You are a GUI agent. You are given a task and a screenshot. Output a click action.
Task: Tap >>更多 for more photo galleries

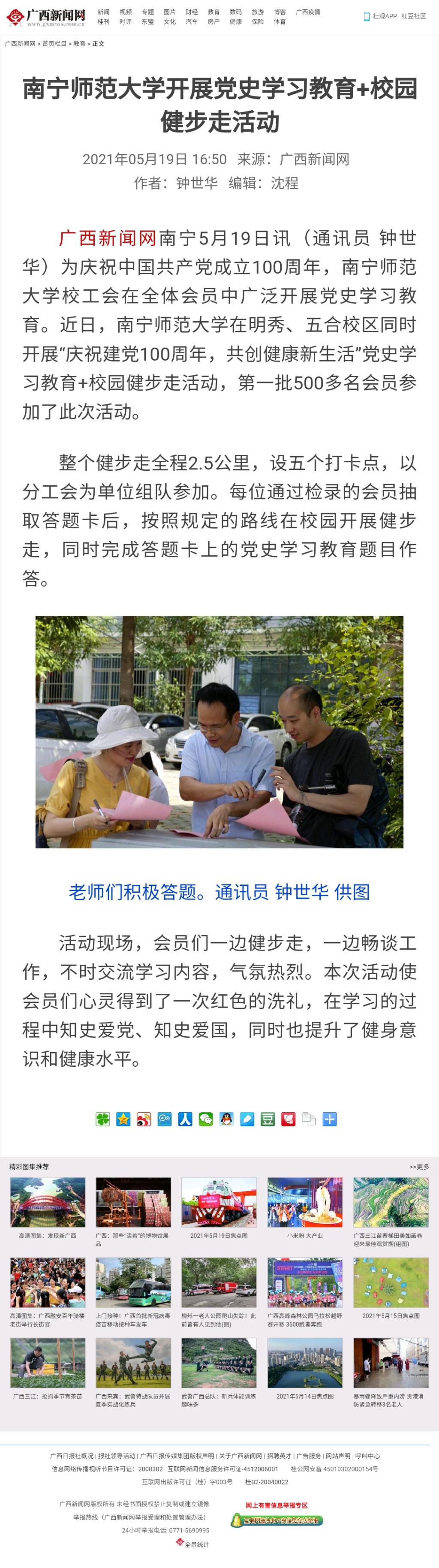tap(419, 1167)
